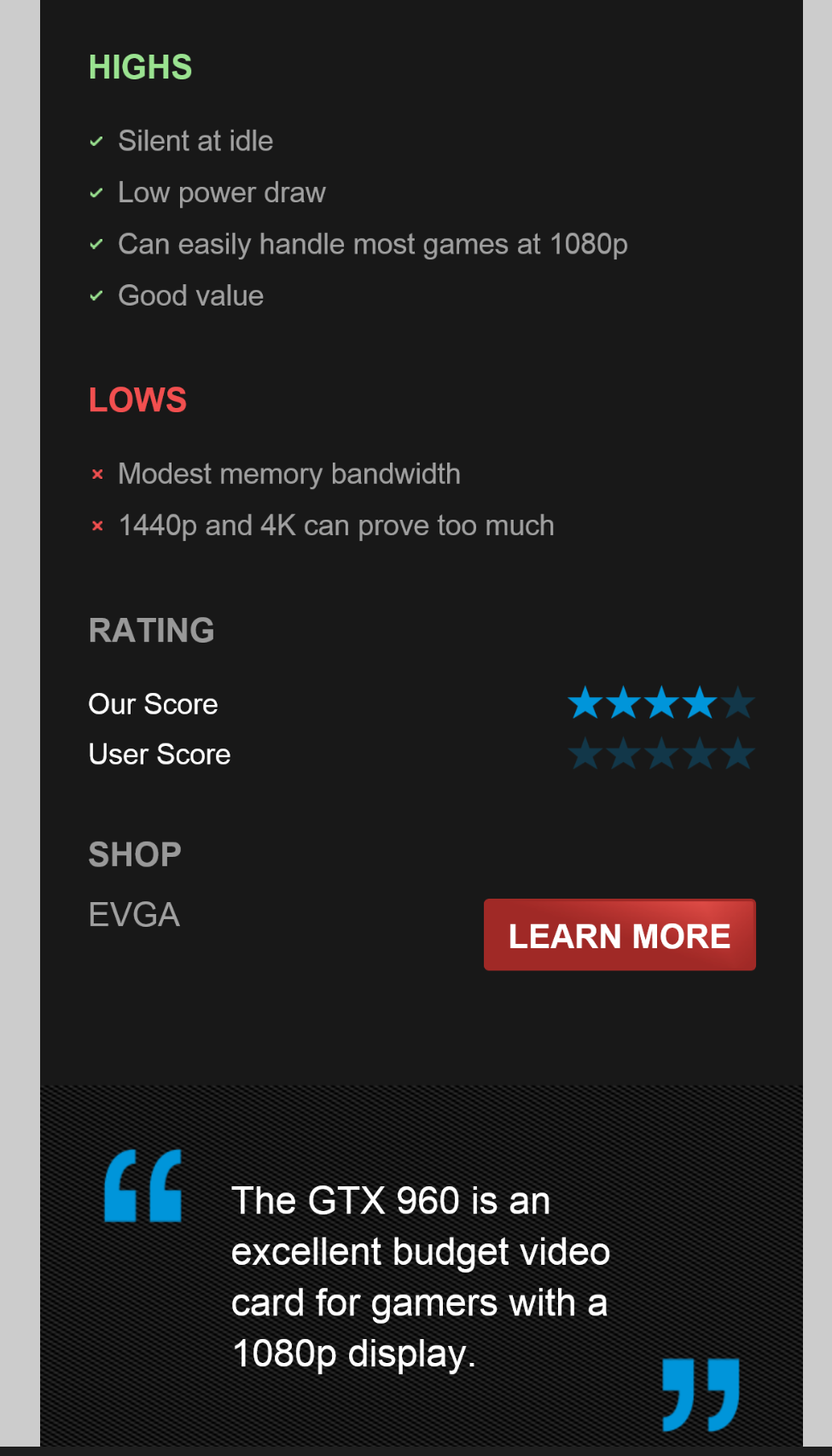
Task: Rate five stars in User Score
Action: pyautogui.click(x=737, y=754)
